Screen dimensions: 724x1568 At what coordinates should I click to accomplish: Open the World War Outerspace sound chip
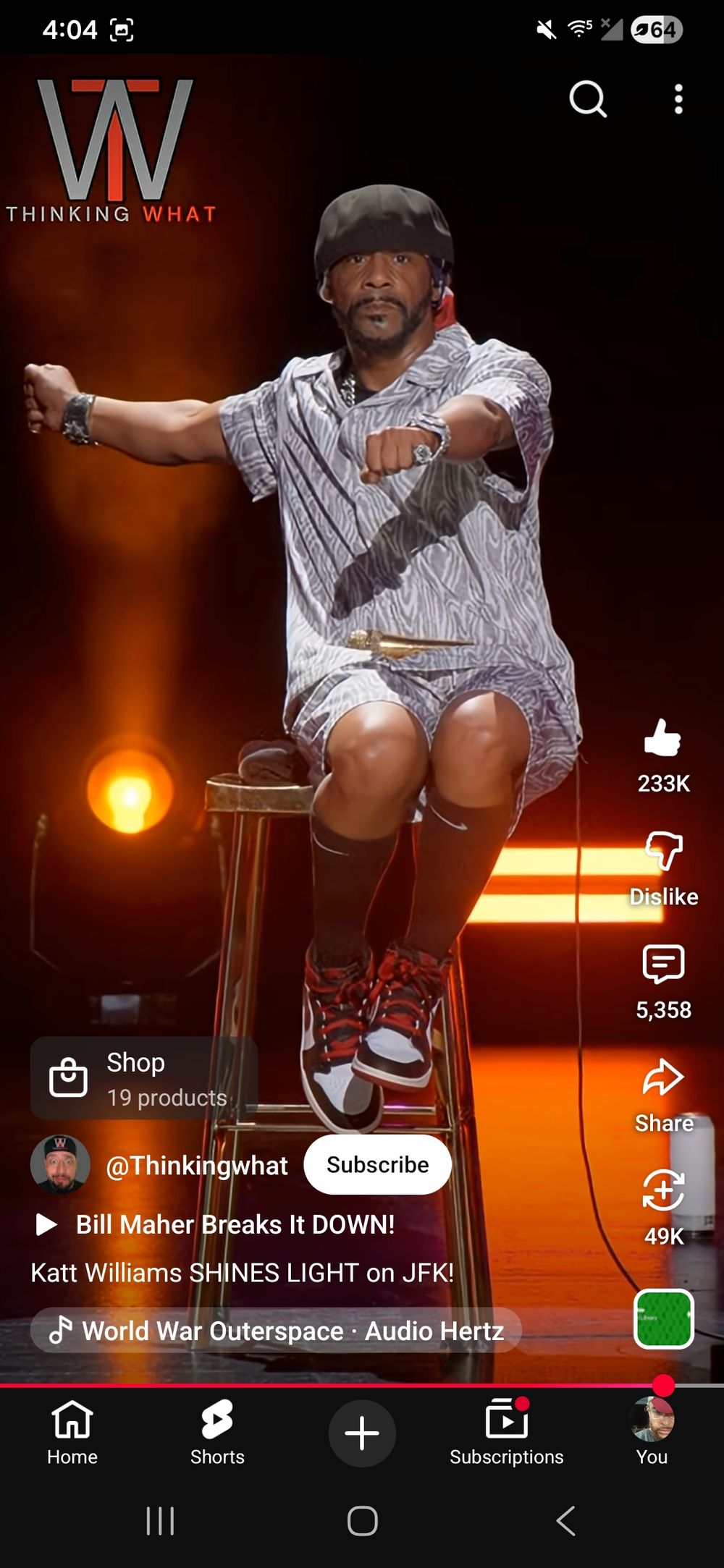(x=276, y=1330)
